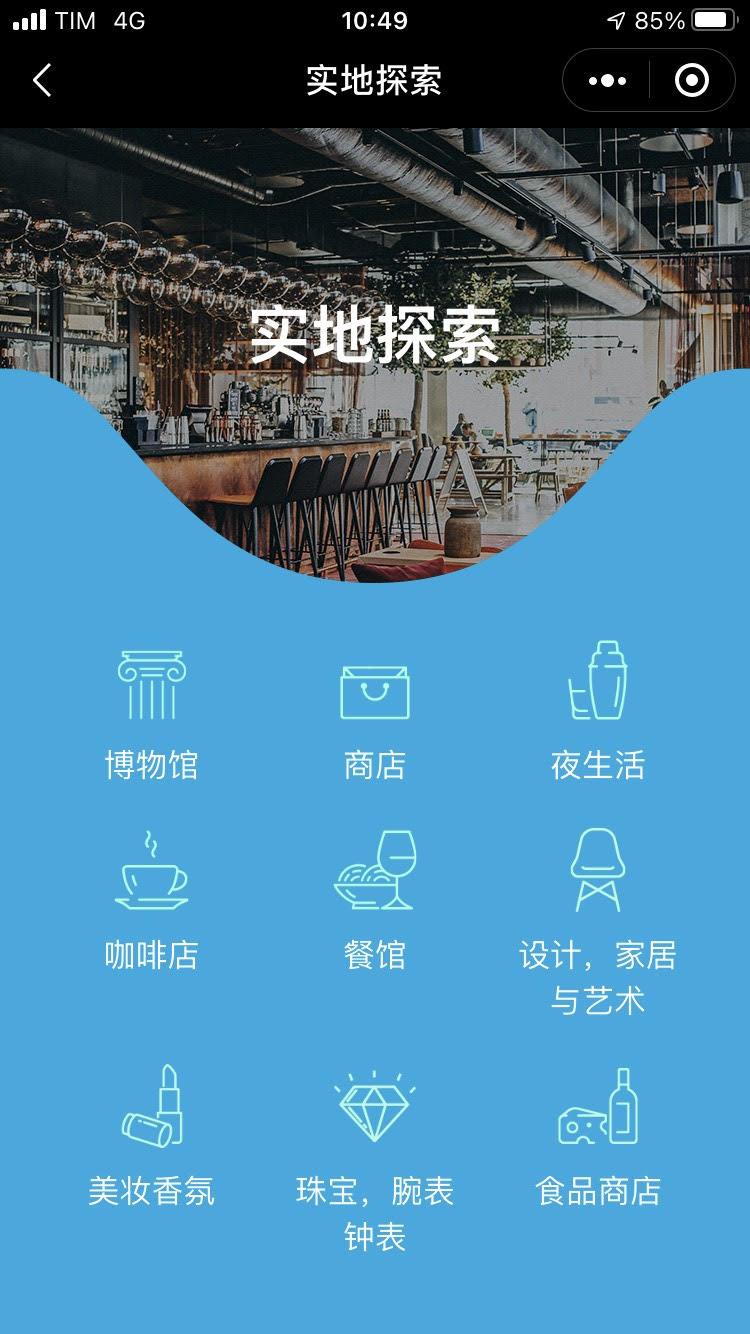Open the 美妆香氛 category
The width and height of the screenshot is (750, 1334).
point(151,1136)
